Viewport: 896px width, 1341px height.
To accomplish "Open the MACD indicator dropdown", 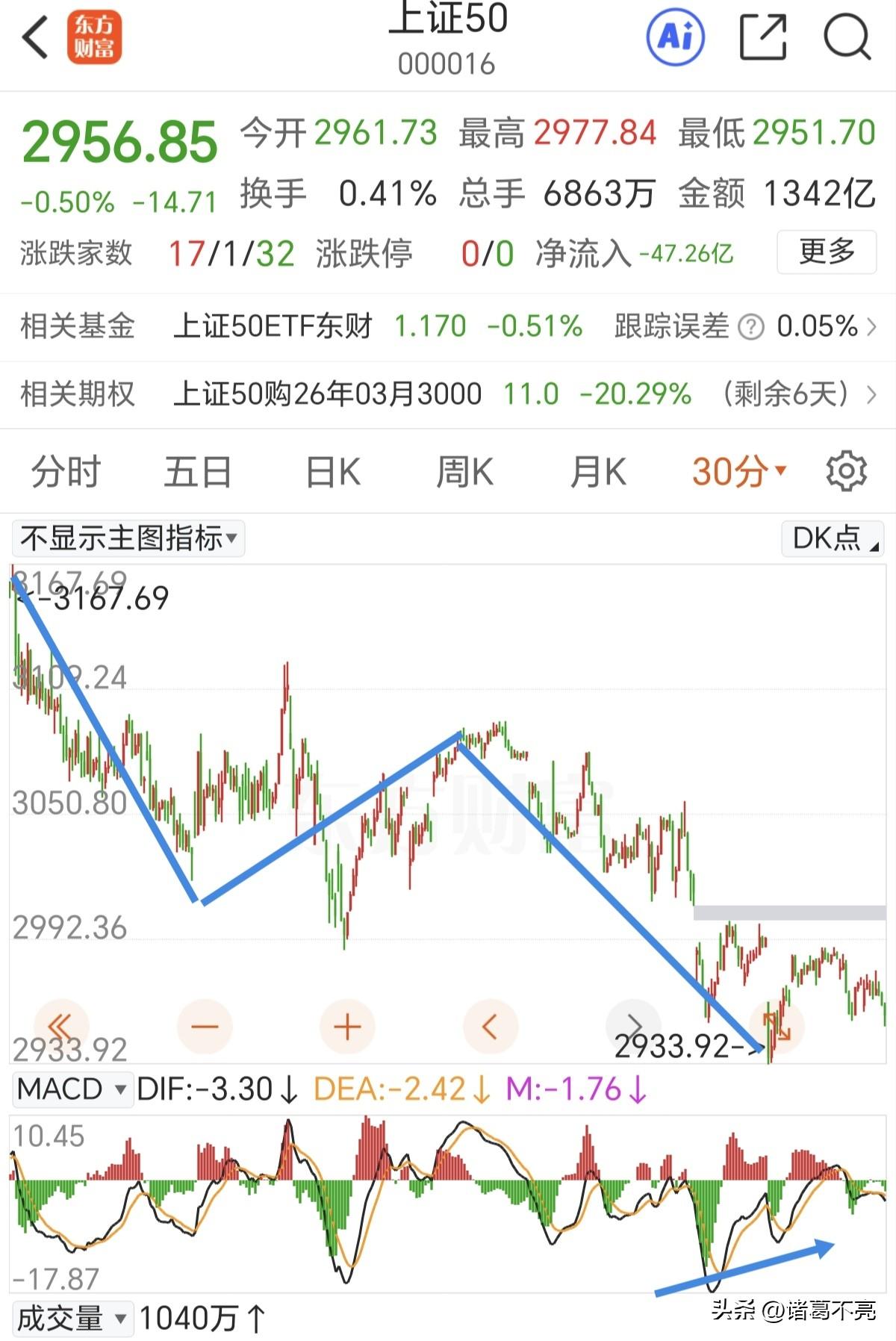I will click(x=72, y=1089).
